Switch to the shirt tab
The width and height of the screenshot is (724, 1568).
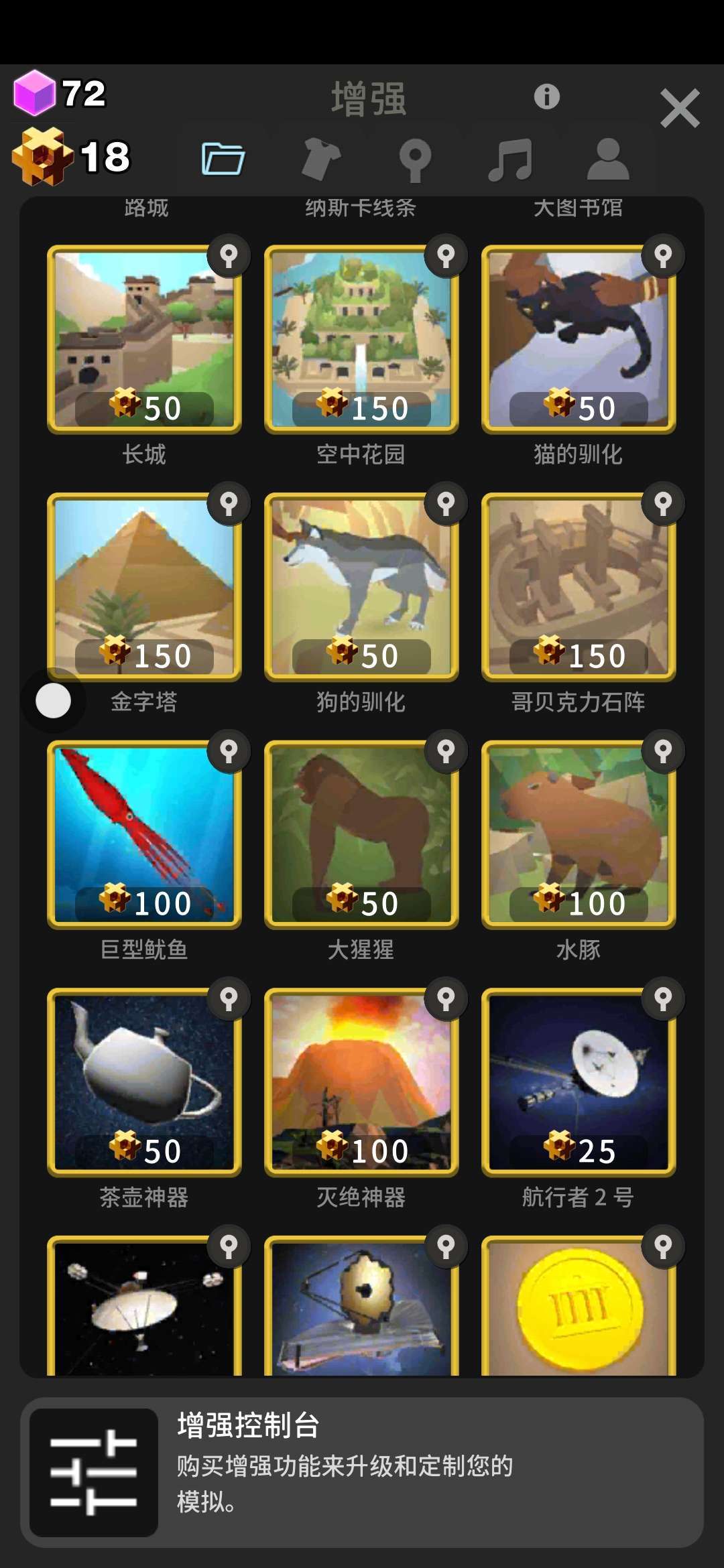[320, 159]
